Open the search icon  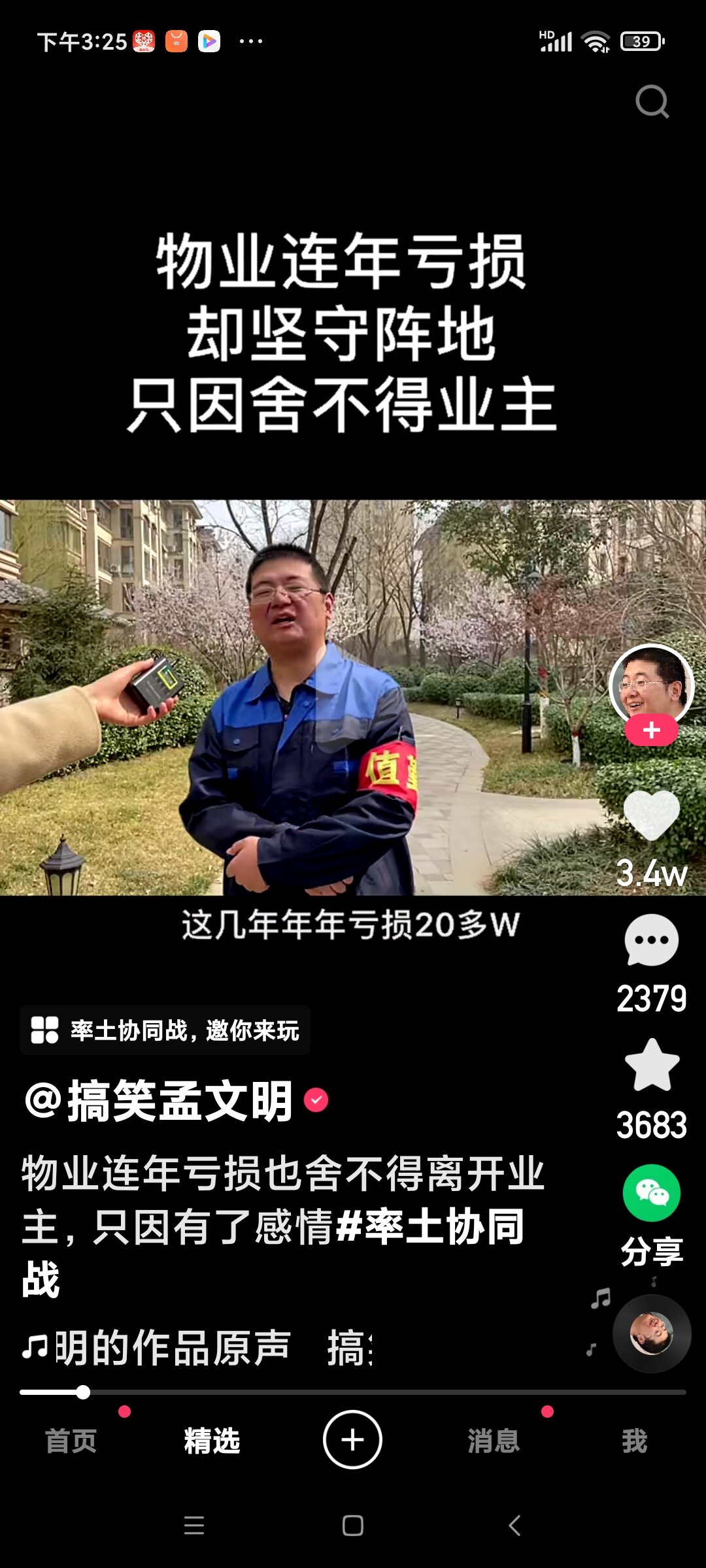pos(652,102)
